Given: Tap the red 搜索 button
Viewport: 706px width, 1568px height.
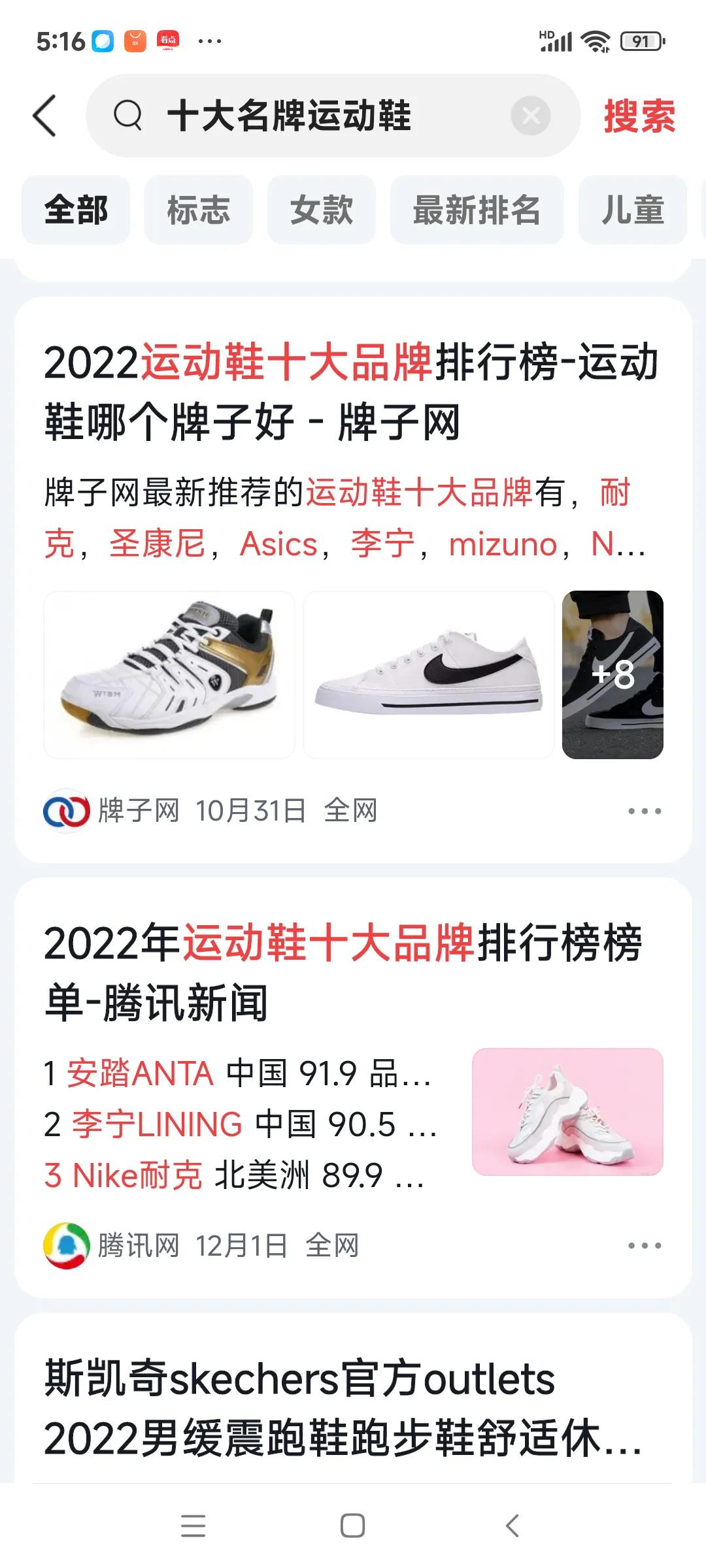Looking at the screenshot, I should [x=639, y=116].
